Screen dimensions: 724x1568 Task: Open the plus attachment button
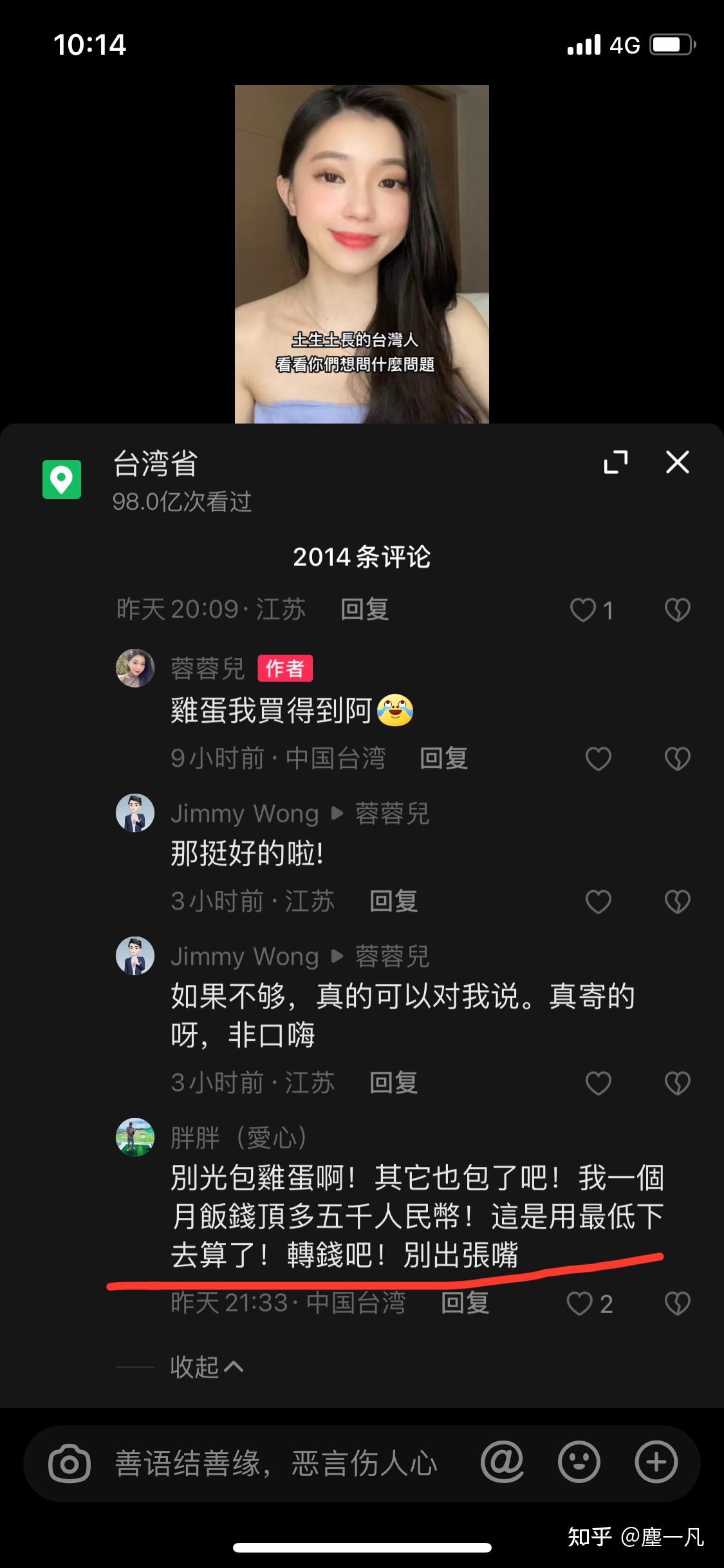(x=656, y=1463)
